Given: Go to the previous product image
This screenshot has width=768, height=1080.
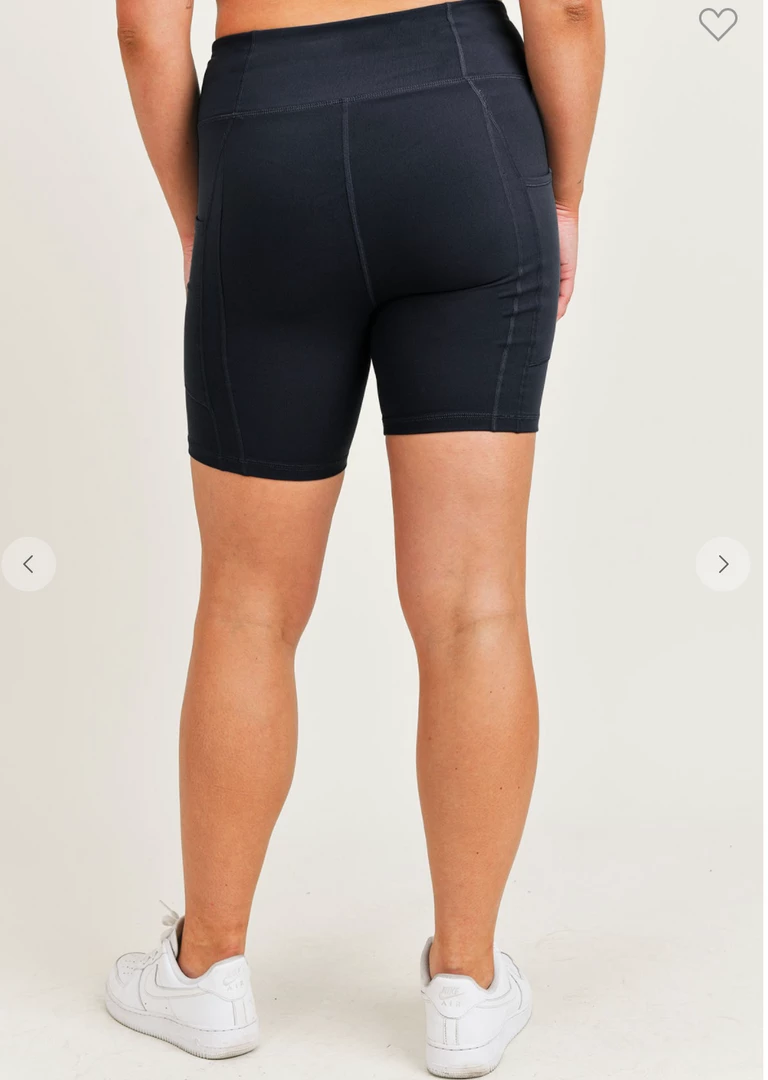Looking at the screenshot, I should (28, 564).
